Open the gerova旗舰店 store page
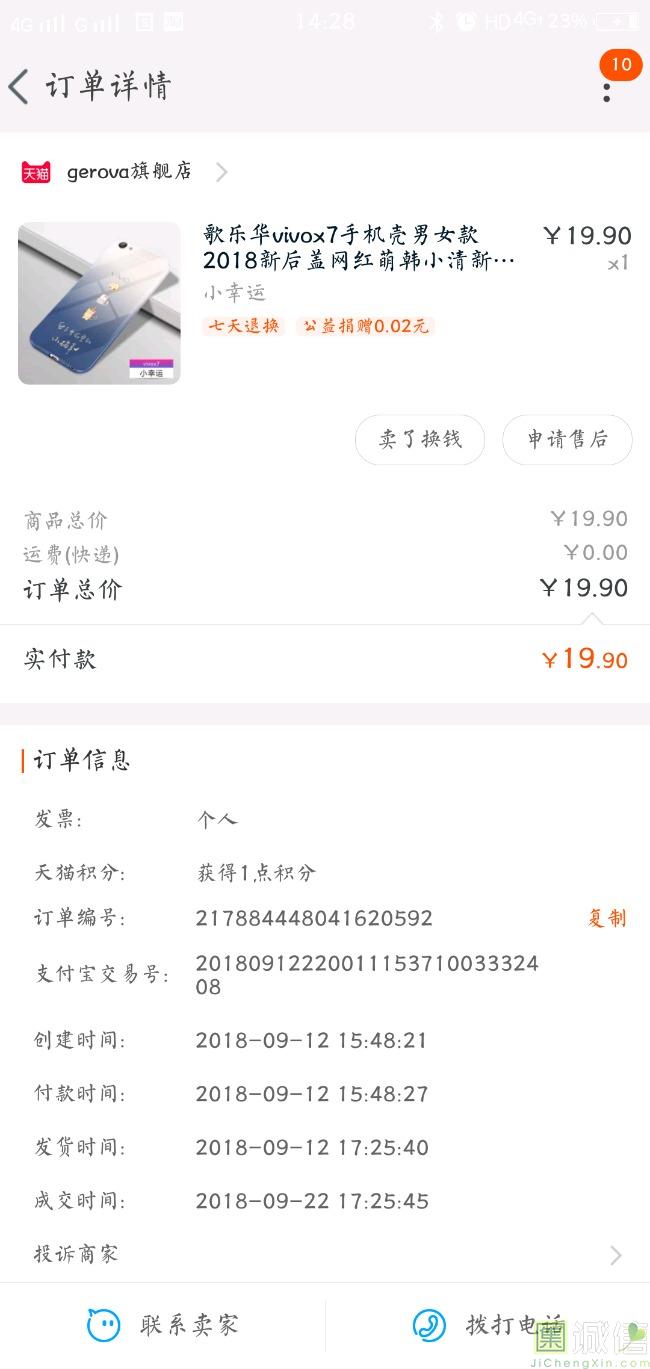Viewport: 650px width, 1369px height. [x=130, y=172]
